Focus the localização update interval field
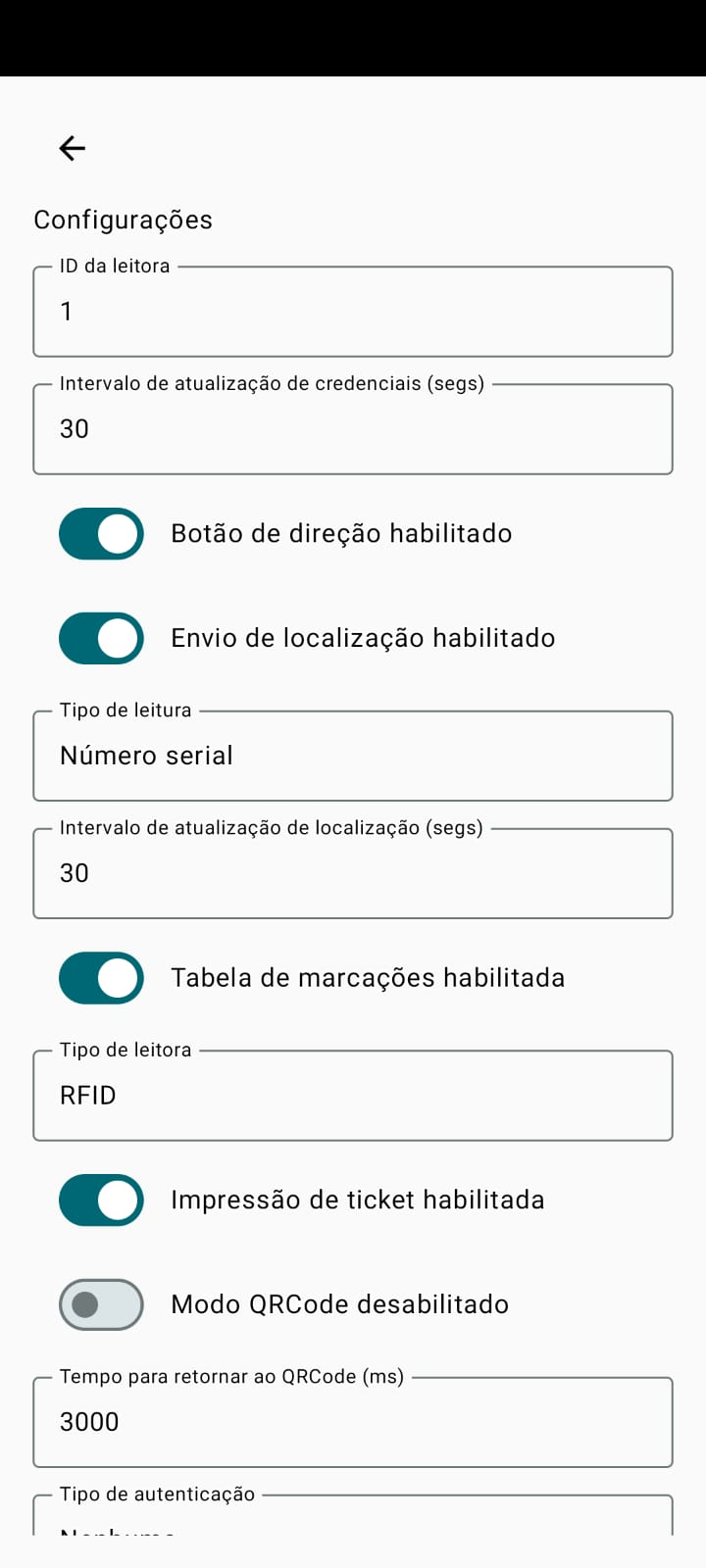This screenshot has width=706, height=1568. click(353, 873)
